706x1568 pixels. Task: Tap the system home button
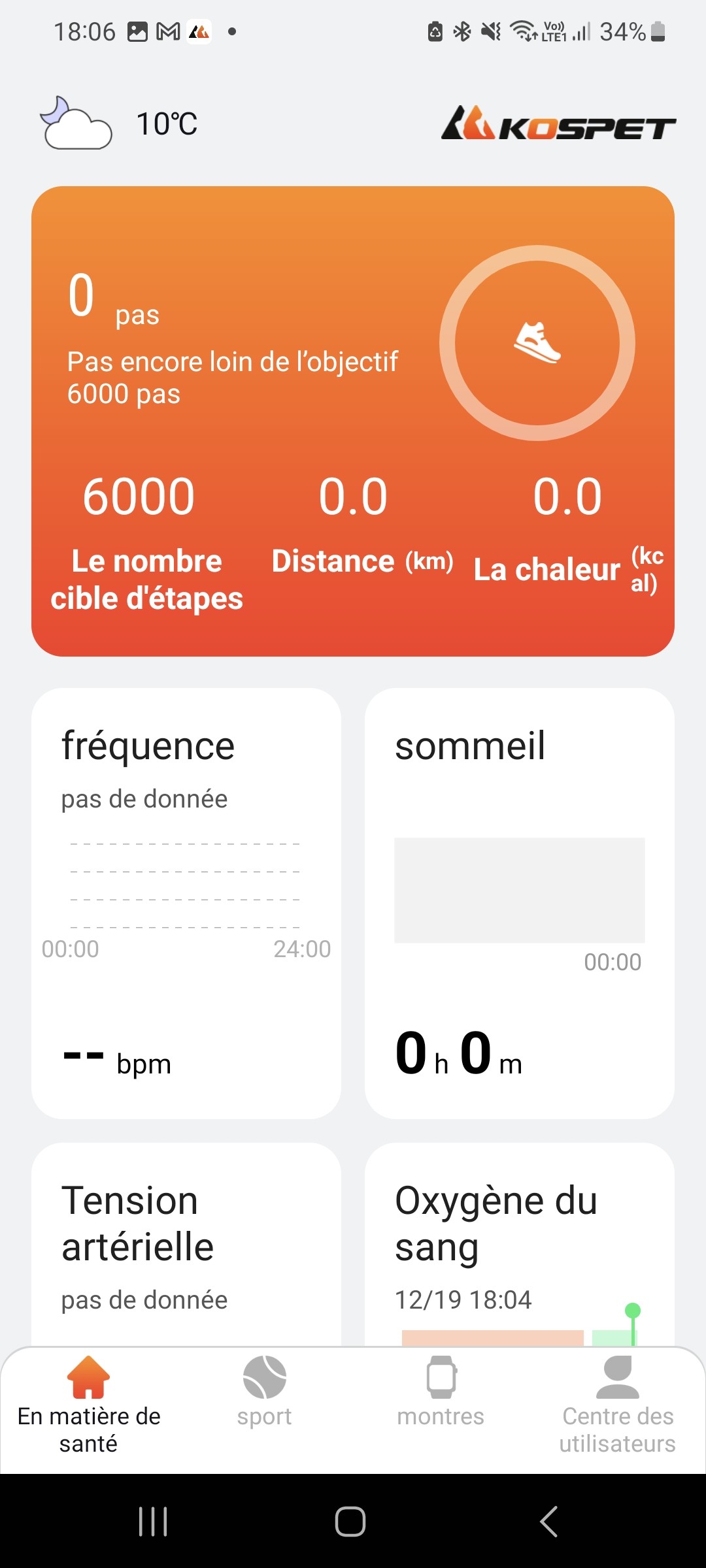[x=350, y=1522]
